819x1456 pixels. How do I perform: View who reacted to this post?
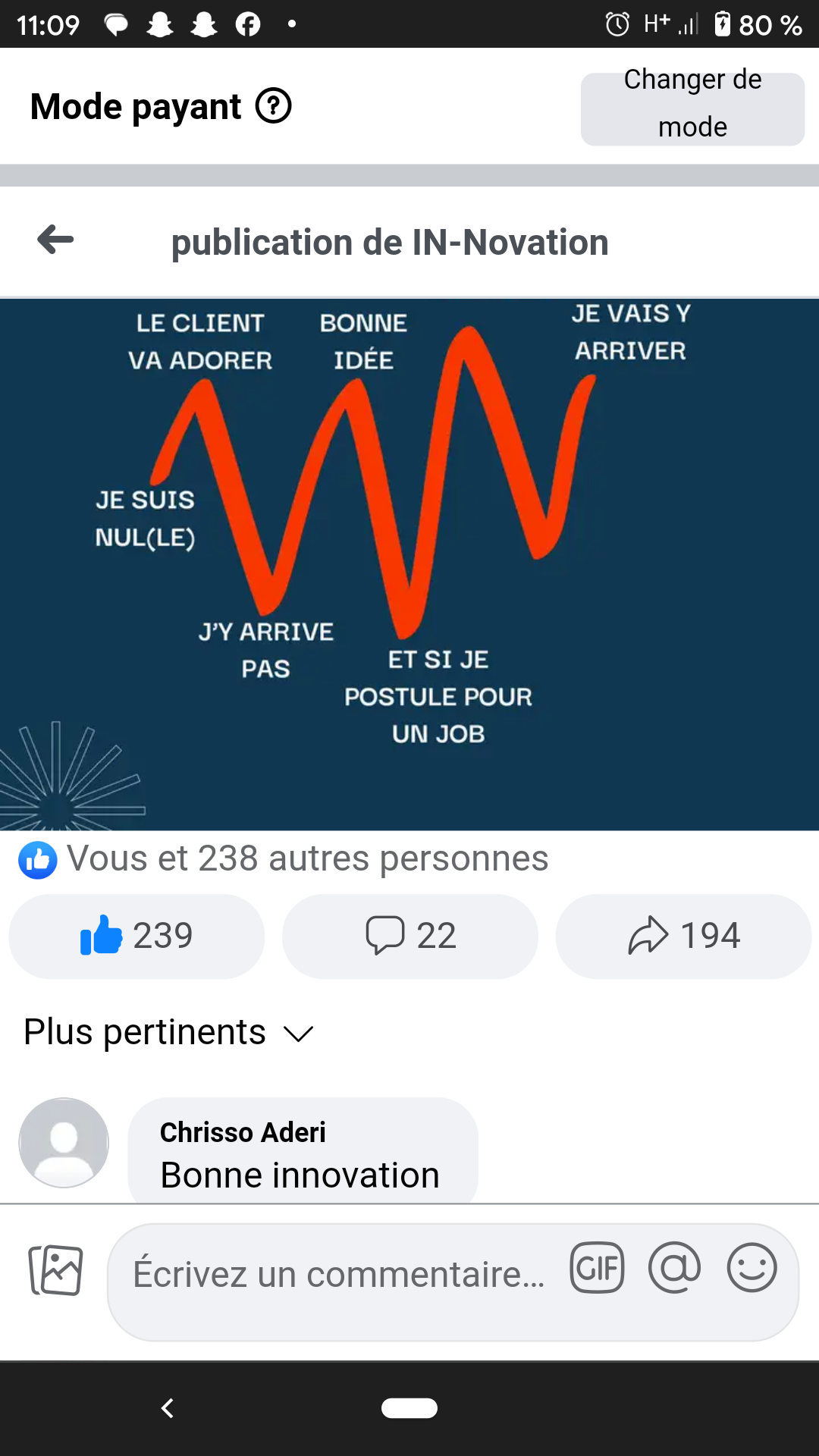pyautogui.click(x=306, y=859)
